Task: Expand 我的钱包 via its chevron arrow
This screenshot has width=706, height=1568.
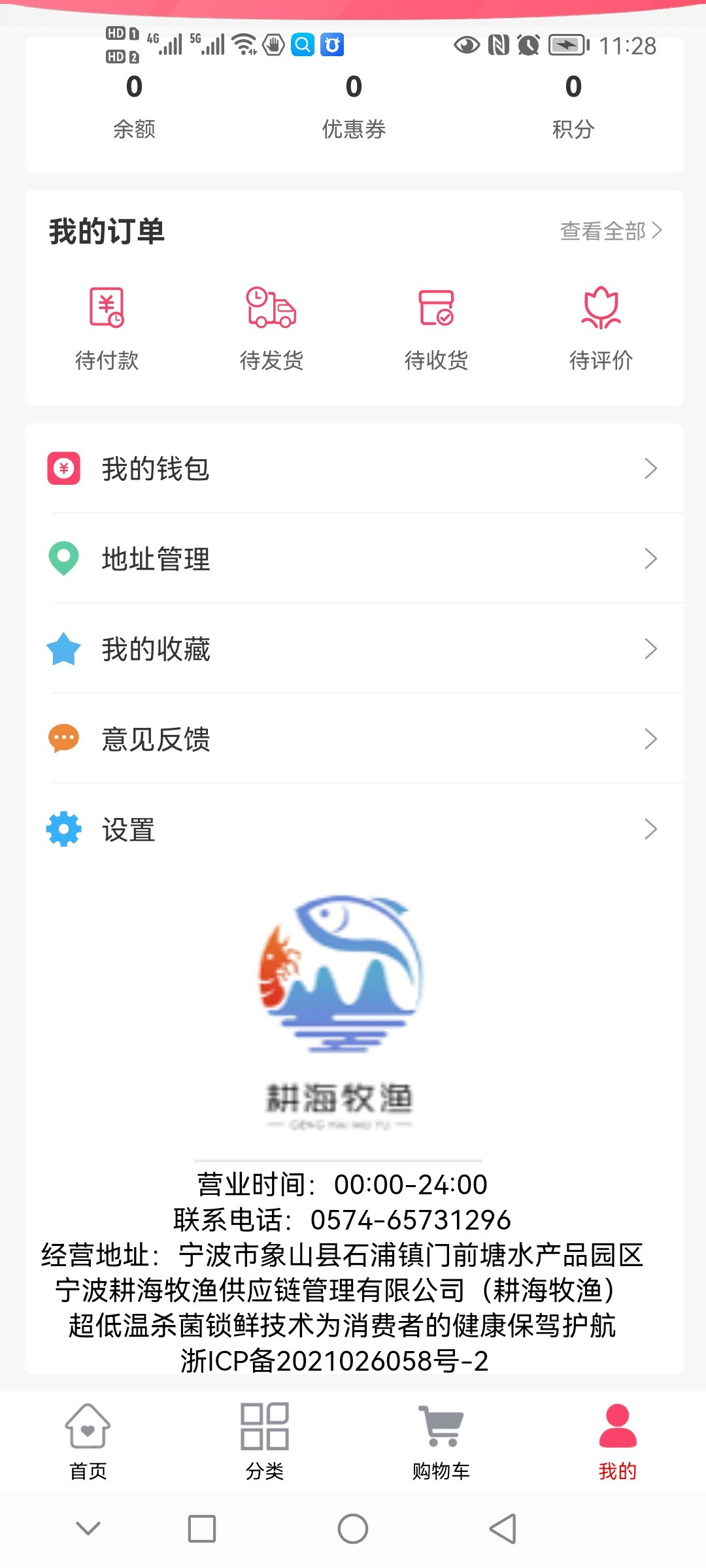Action: pos(650,468)
